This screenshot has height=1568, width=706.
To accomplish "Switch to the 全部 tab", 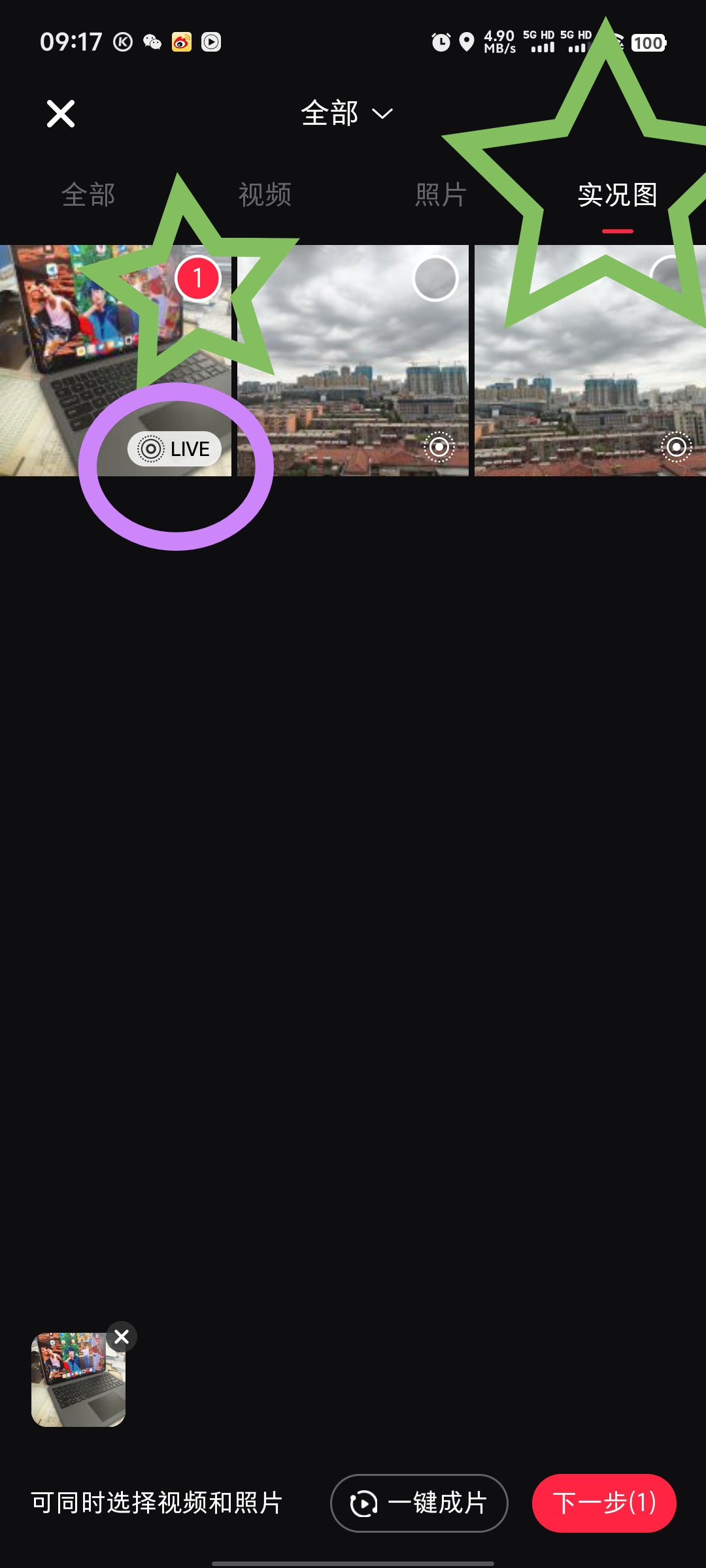I will tap(88, 195).
